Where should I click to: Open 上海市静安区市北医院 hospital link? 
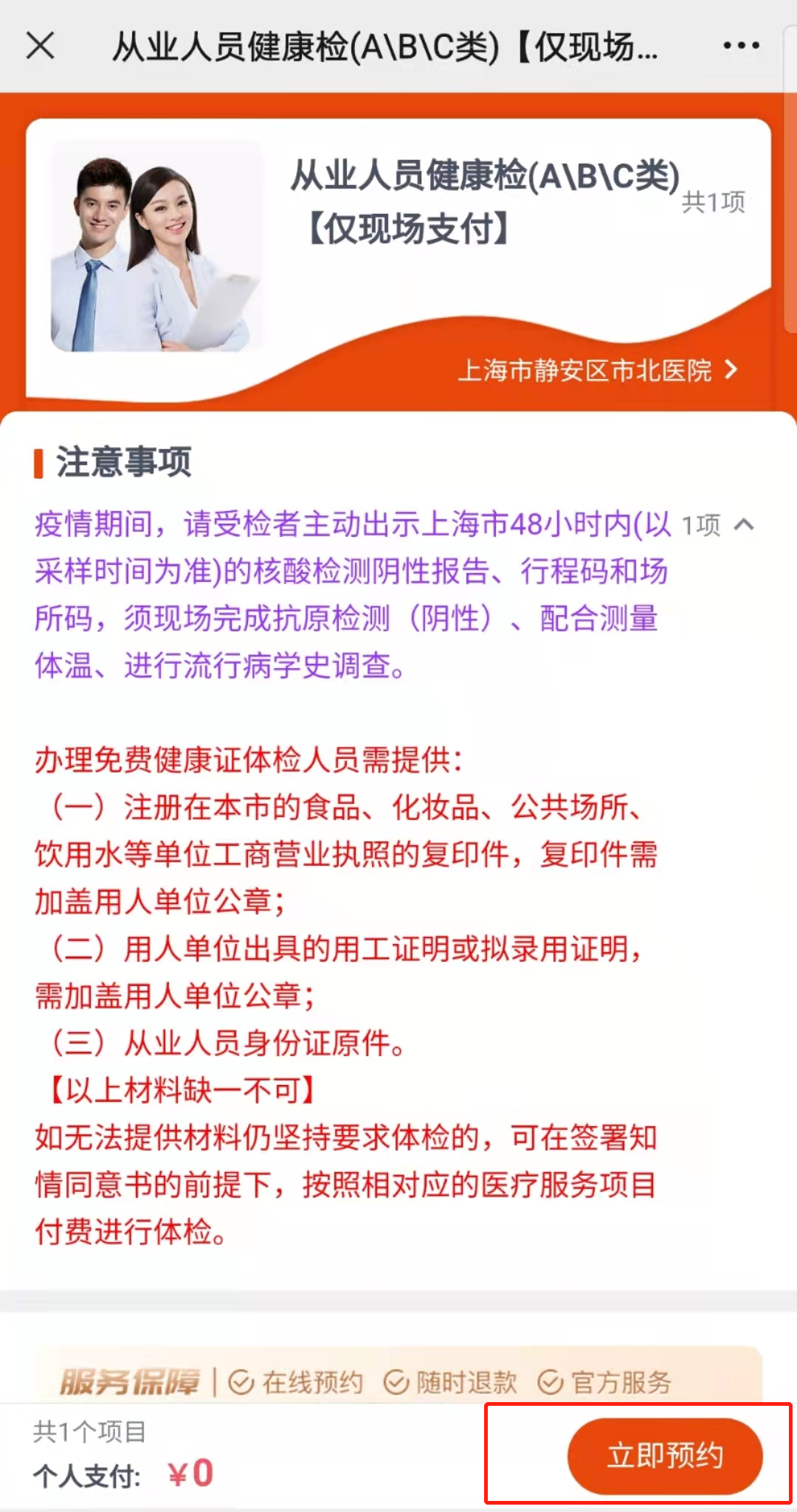click(x=596, y=370)
